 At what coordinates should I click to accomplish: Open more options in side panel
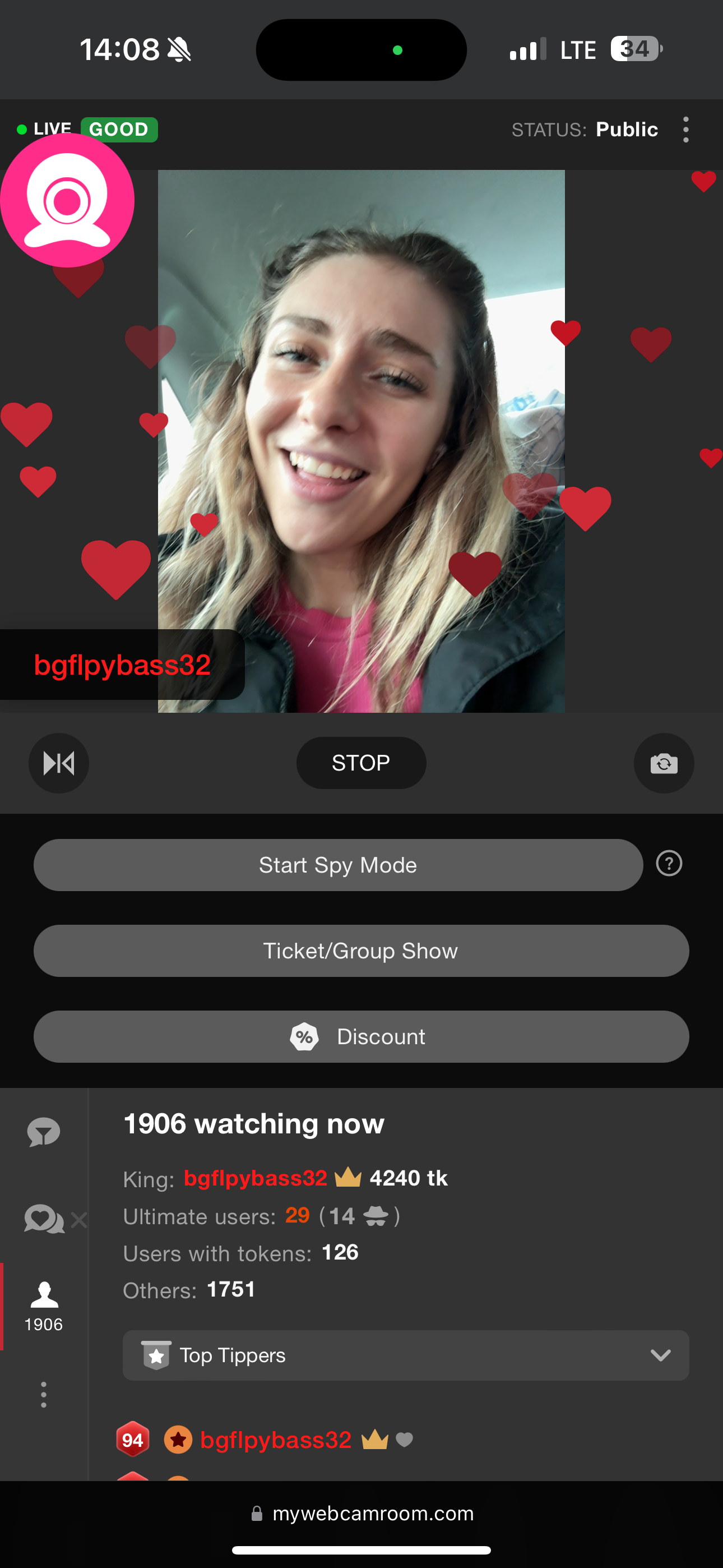[44, 1395]
